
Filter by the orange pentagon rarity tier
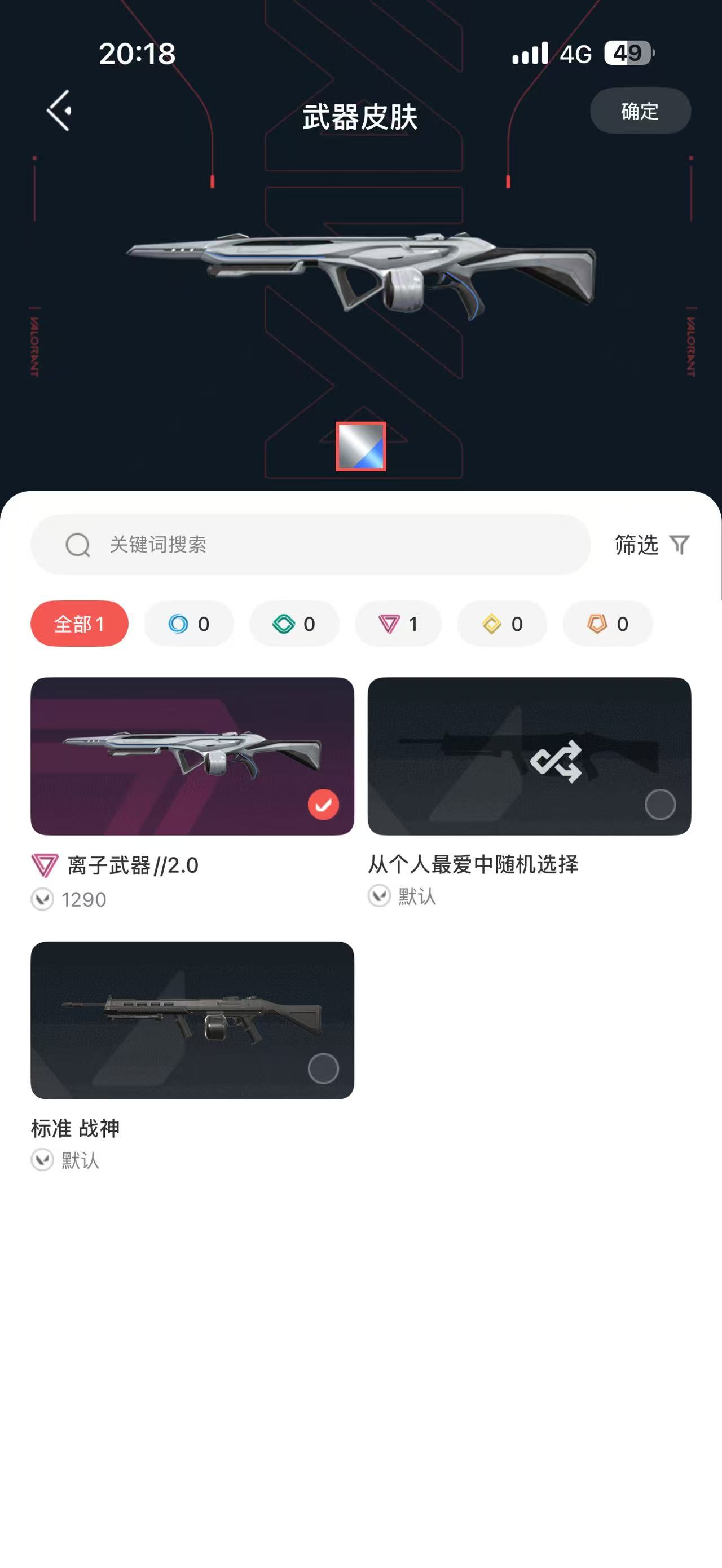coord(607,623)
